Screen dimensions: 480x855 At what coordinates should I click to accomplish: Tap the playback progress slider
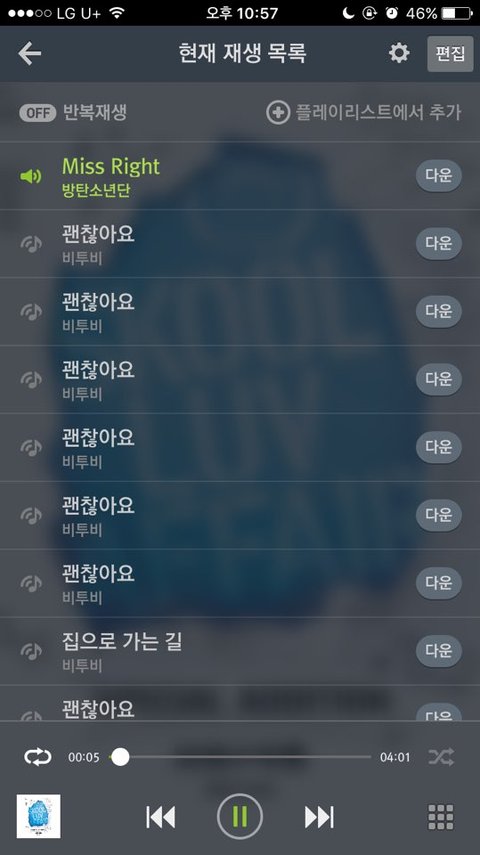tap(240, 757)
